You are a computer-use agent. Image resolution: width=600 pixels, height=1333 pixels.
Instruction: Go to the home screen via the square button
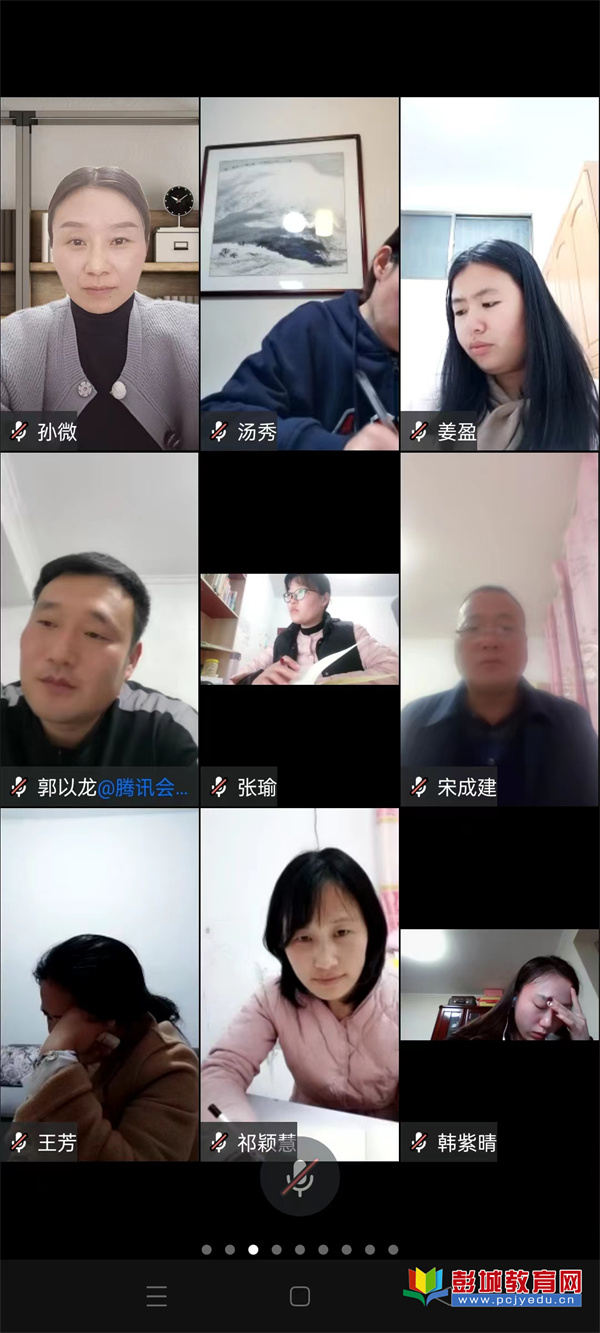[x=299, y=1297]
